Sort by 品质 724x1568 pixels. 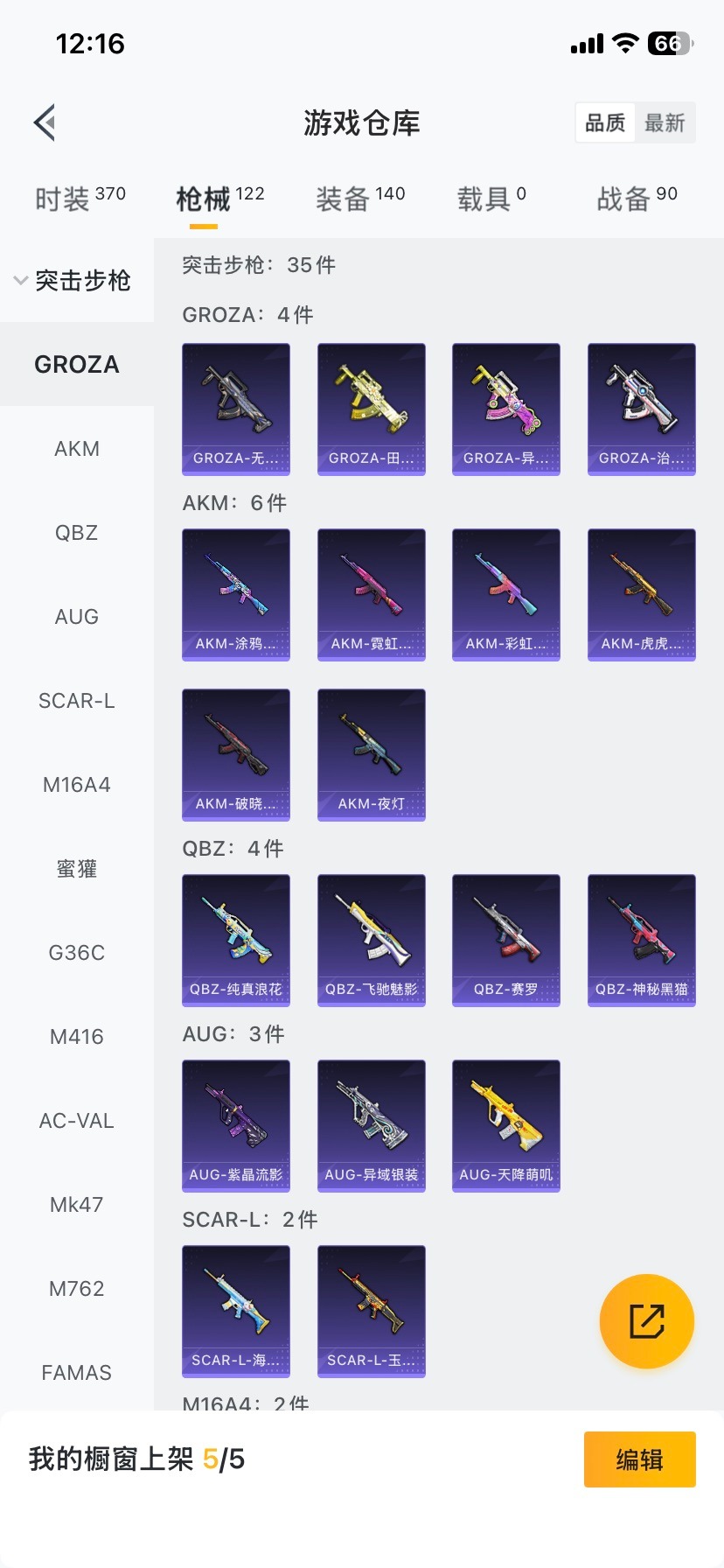605,123
